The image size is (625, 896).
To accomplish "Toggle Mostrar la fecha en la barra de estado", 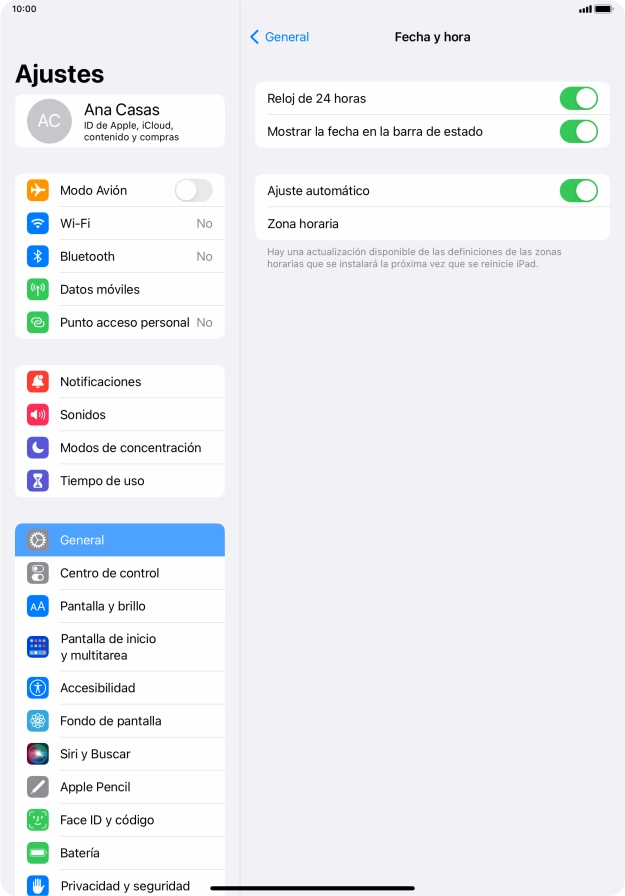I will [x=578, y=131].
